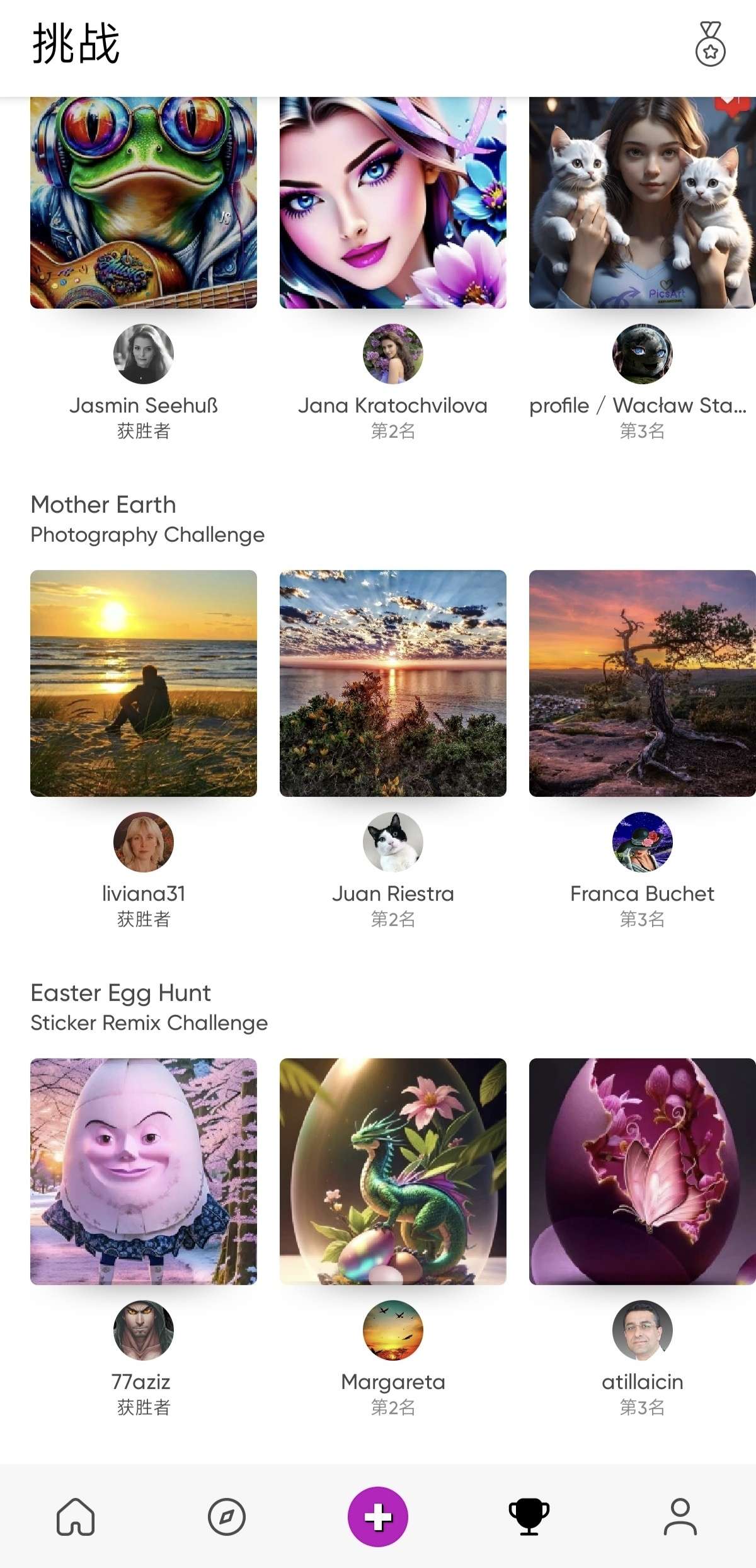Open the medal rewards icon

tap(710, 44)
